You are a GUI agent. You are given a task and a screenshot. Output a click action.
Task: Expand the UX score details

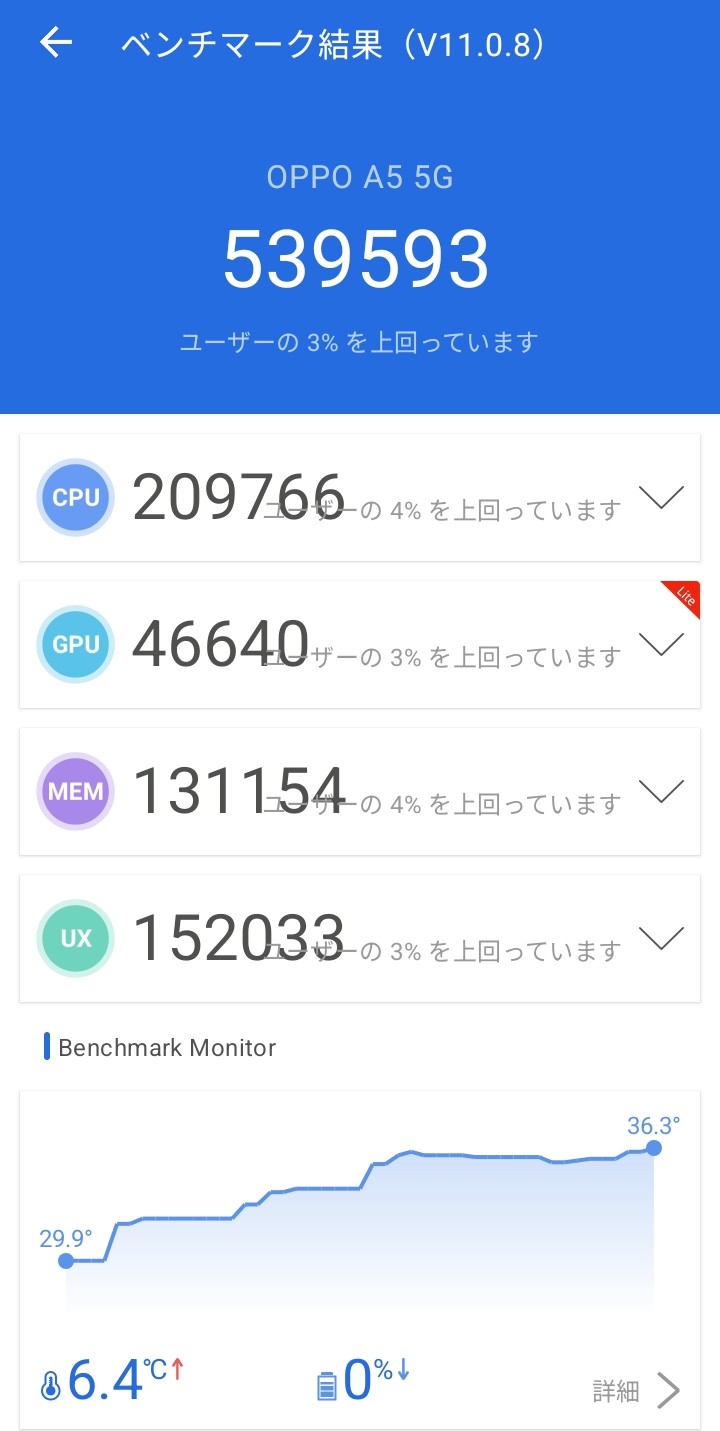coord(660,938)
